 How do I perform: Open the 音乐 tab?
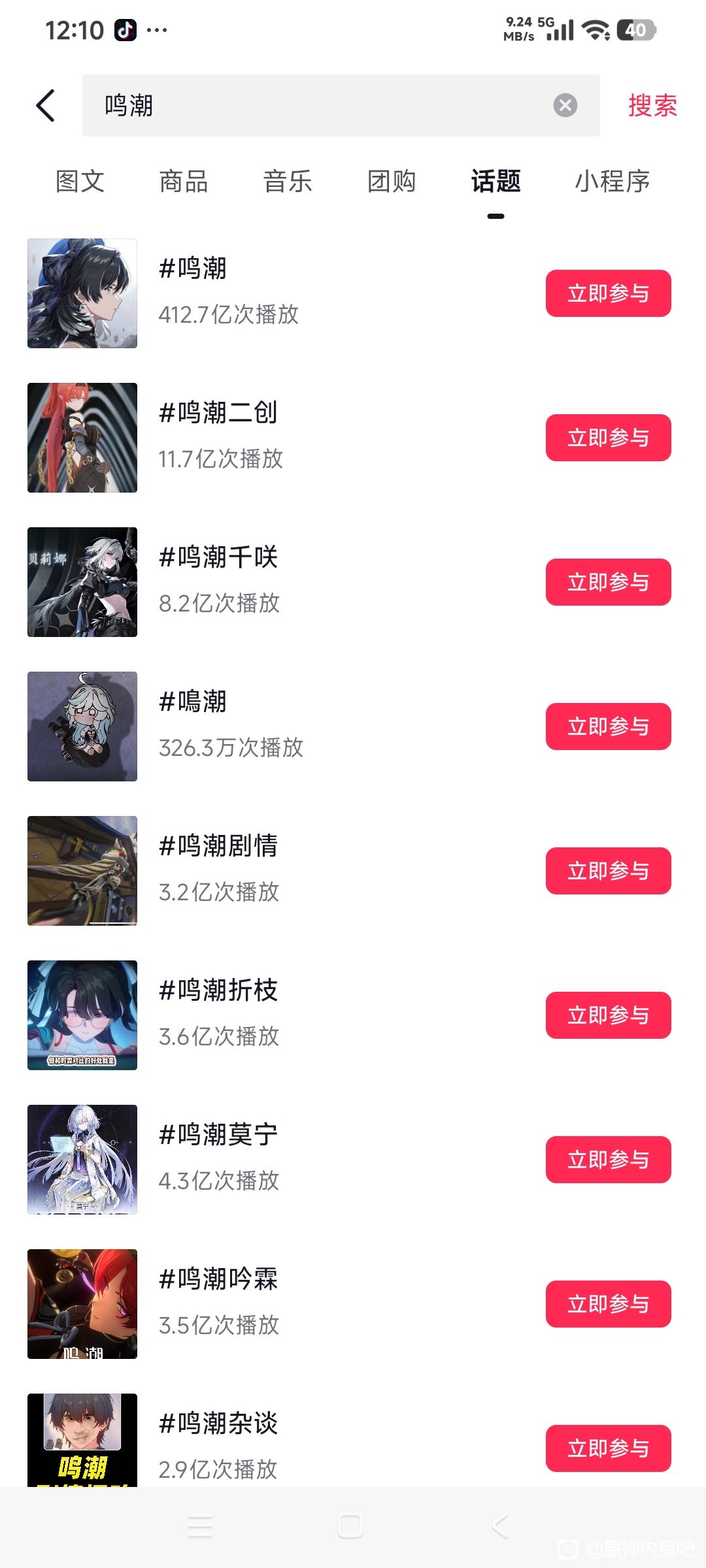288,181
